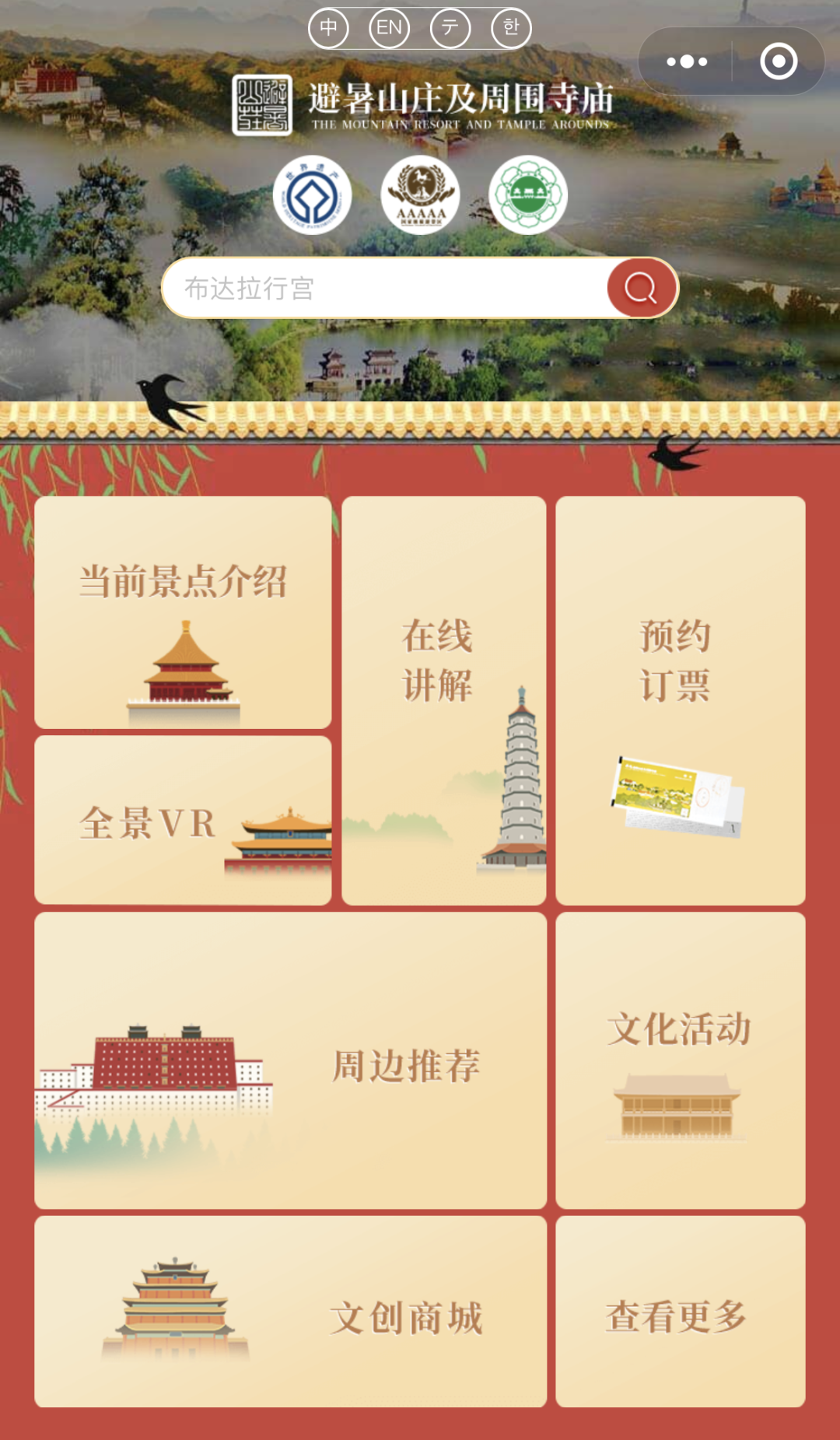Screen dimensions: 840x1440
Task: Go to 预约订票 ticket booking
Action: [680, 700]
